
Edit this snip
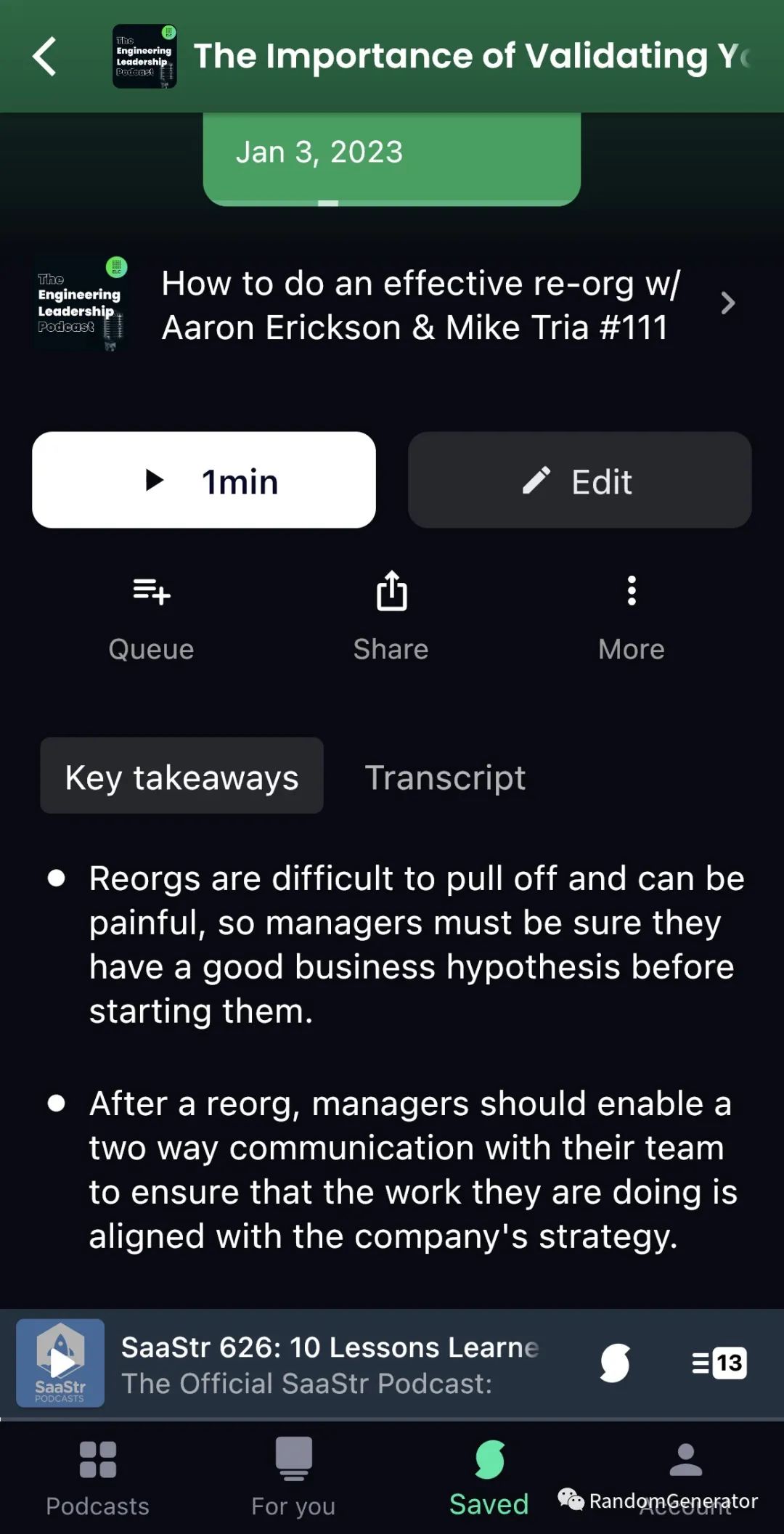pyautogui.click(x=579, y=480)
